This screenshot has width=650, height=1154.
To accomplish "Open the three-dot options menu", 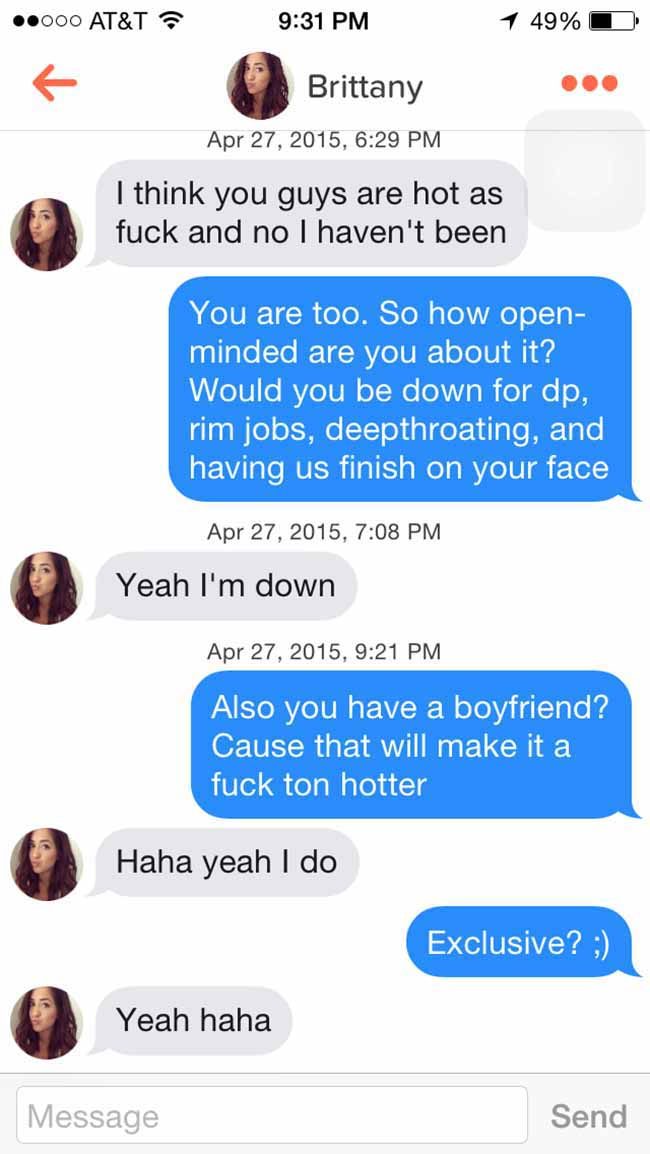I will point(589,84).
